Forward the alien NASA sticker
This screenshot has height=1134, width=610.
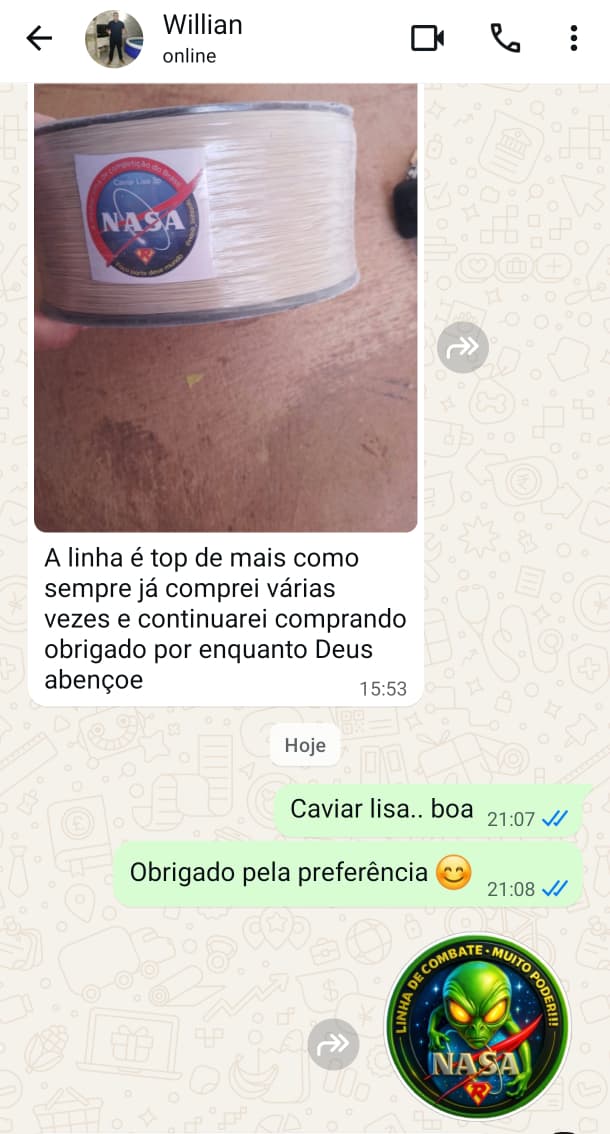pos(332,1044)
